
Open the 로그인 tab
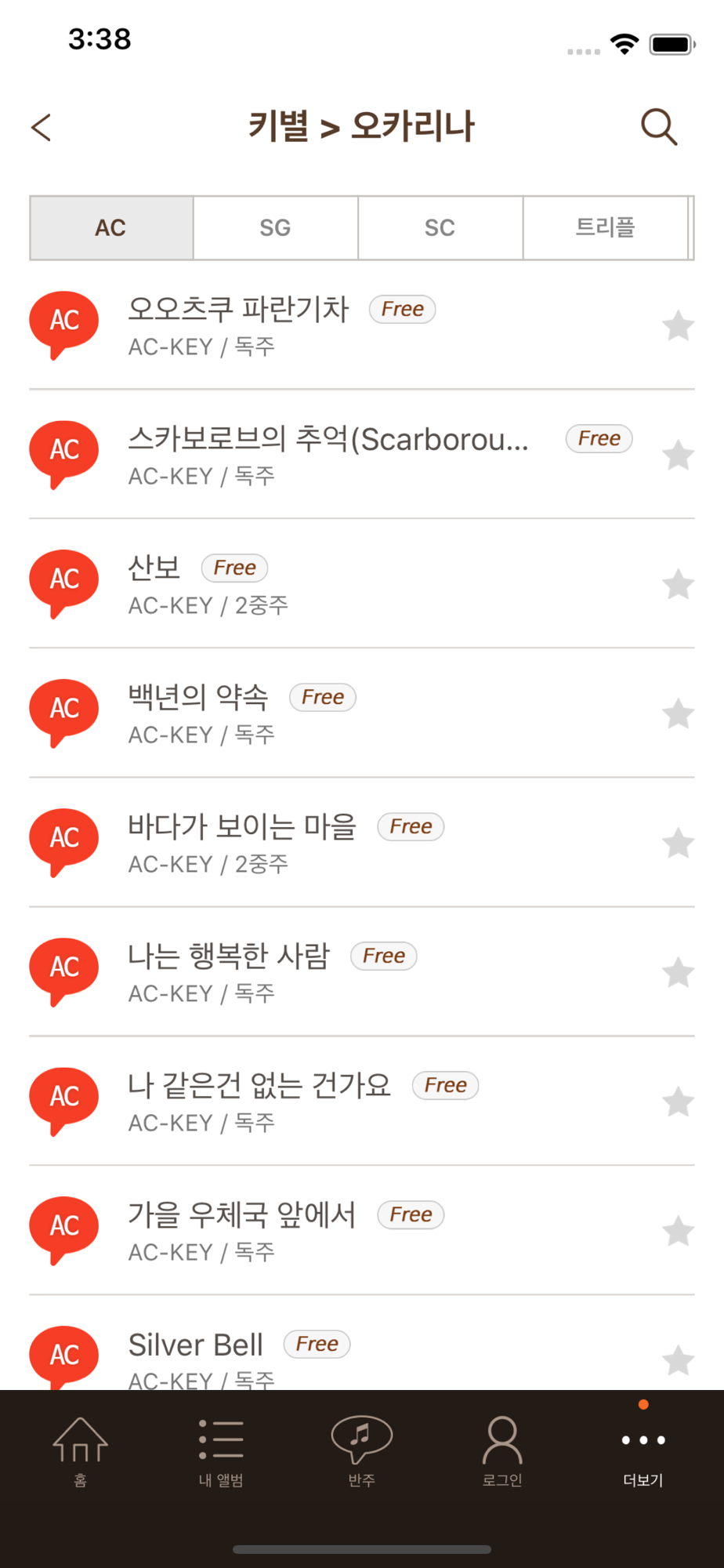502,1451
